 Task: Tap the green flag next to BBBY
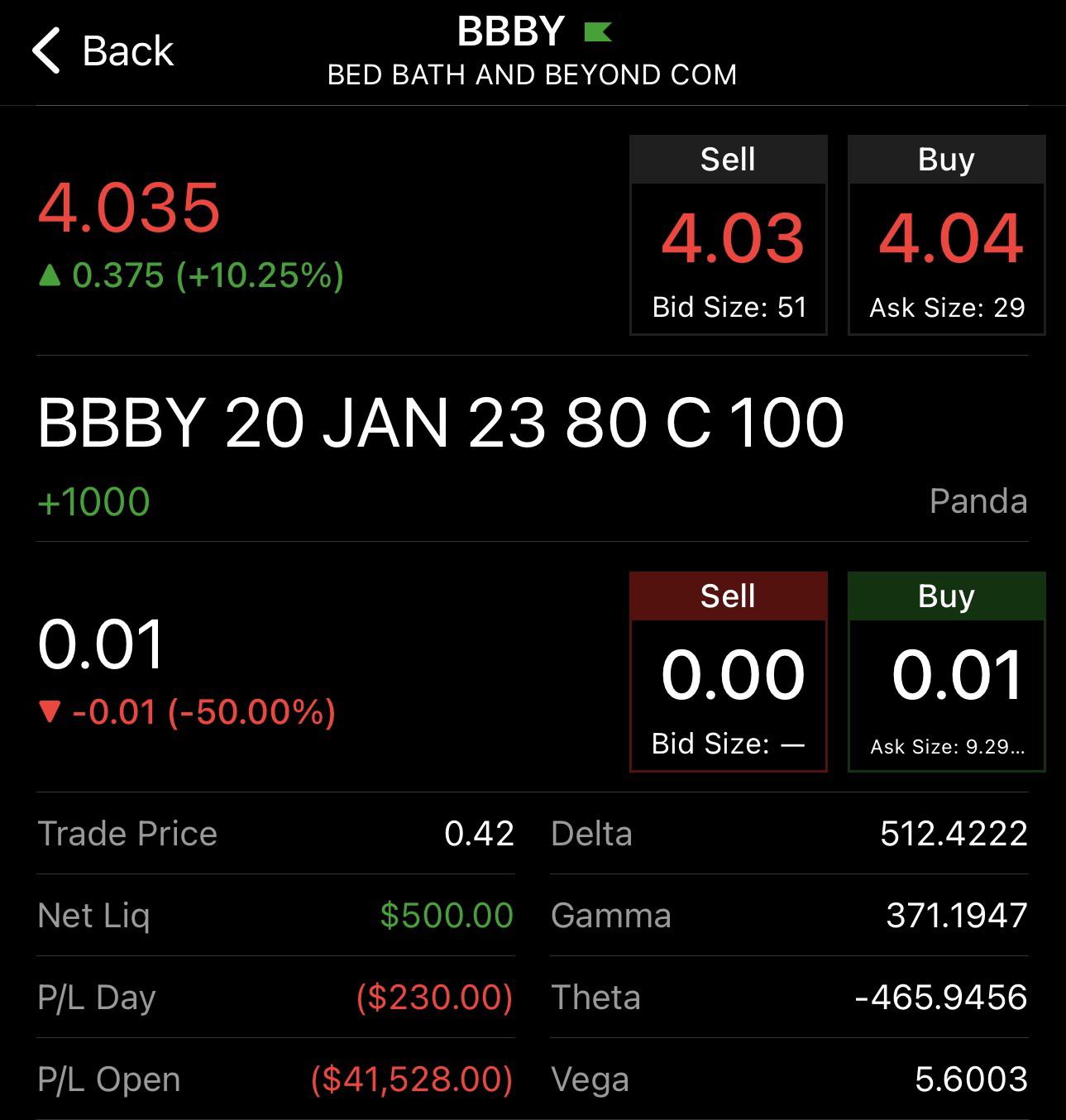[x=597, y=32]
